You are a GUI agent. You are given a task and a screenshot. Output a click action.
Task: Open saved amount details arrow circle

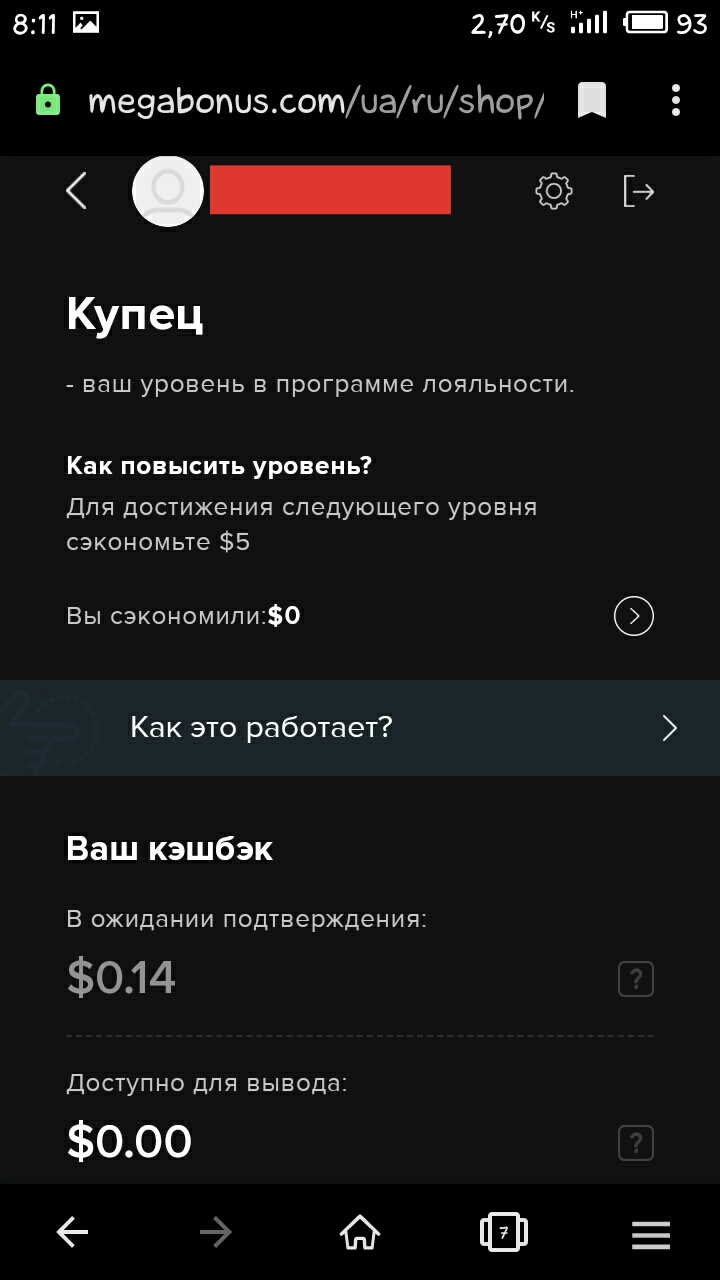[633, 616]
